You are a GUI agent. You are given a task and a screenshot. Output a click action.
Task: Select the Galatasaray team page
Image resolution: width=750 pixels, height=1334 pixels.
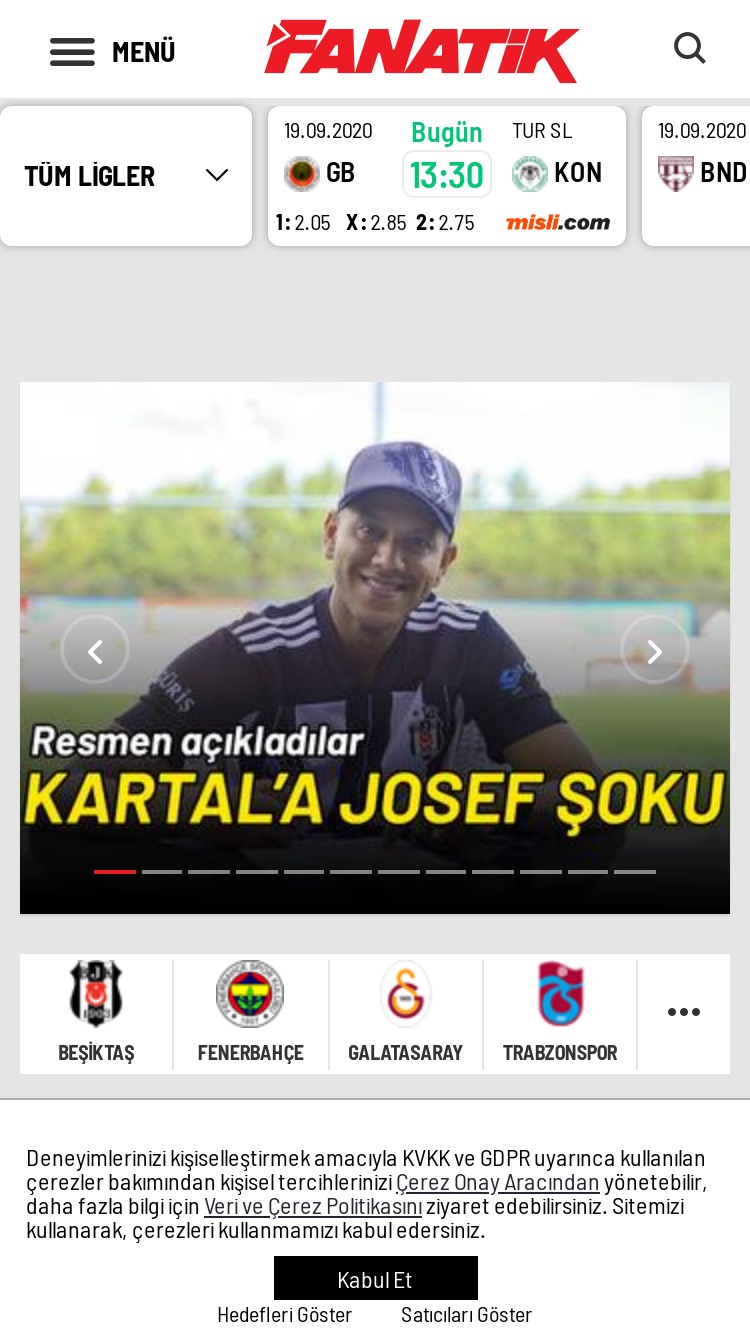pos(405,1013)
